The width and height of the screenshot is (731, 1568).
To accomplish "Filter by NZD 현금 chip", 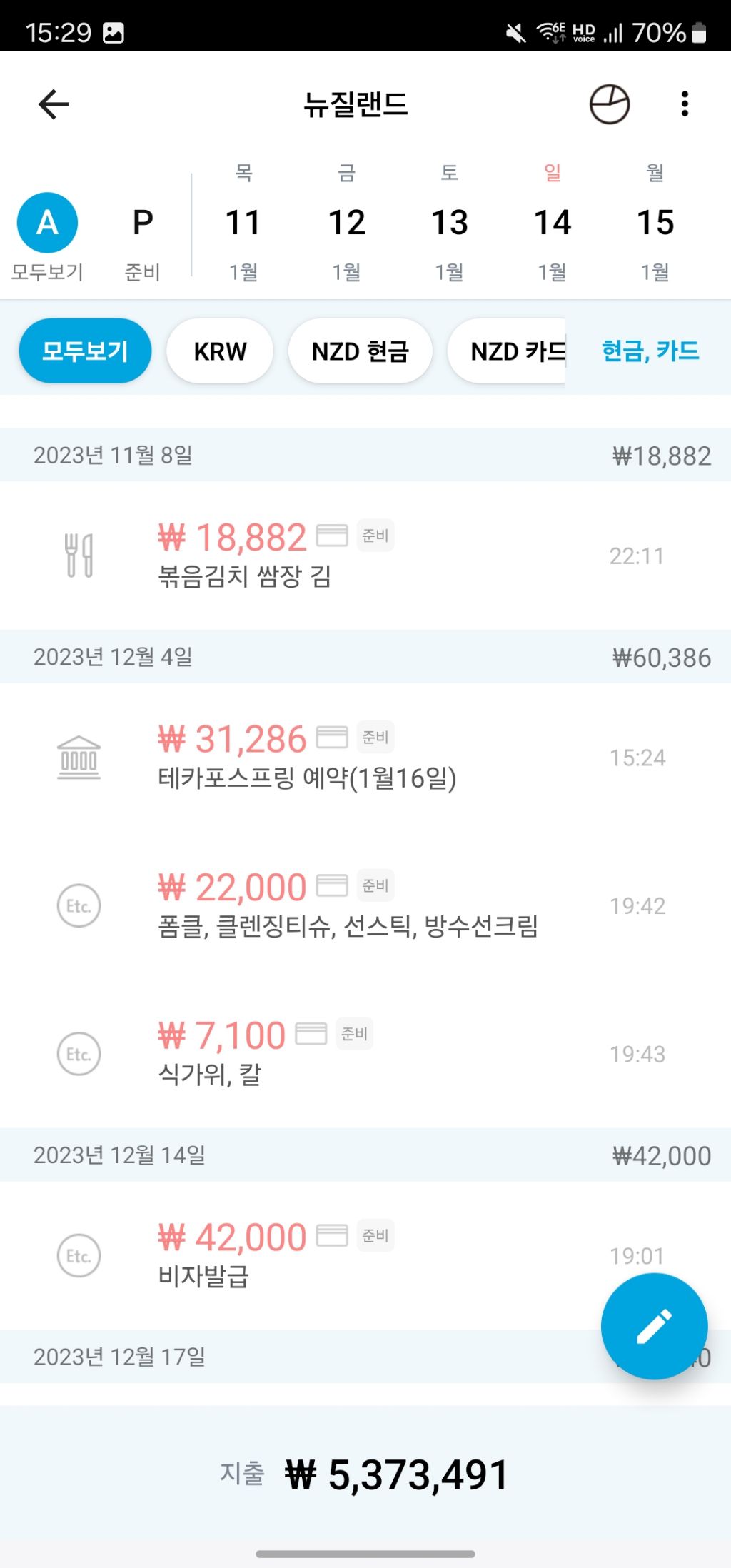I will click(360, 351).
